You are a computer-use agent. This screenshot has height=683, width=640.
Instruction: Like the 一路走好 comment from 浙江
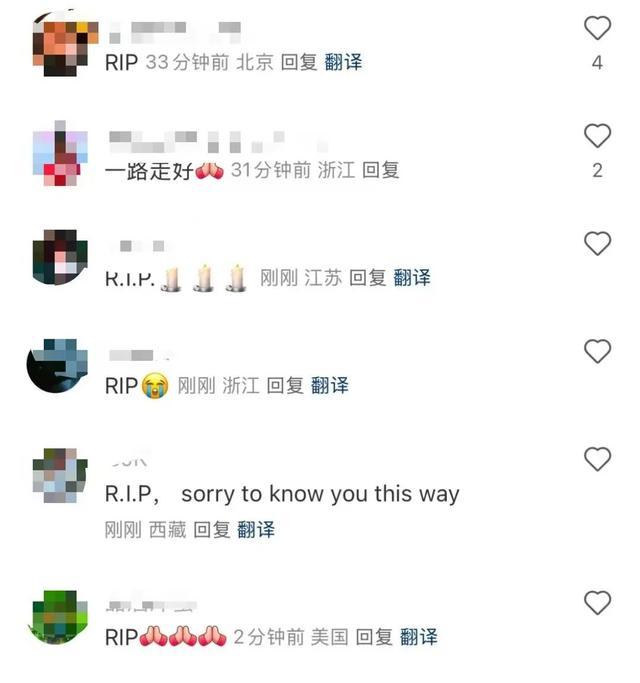(x=597, y=136)
